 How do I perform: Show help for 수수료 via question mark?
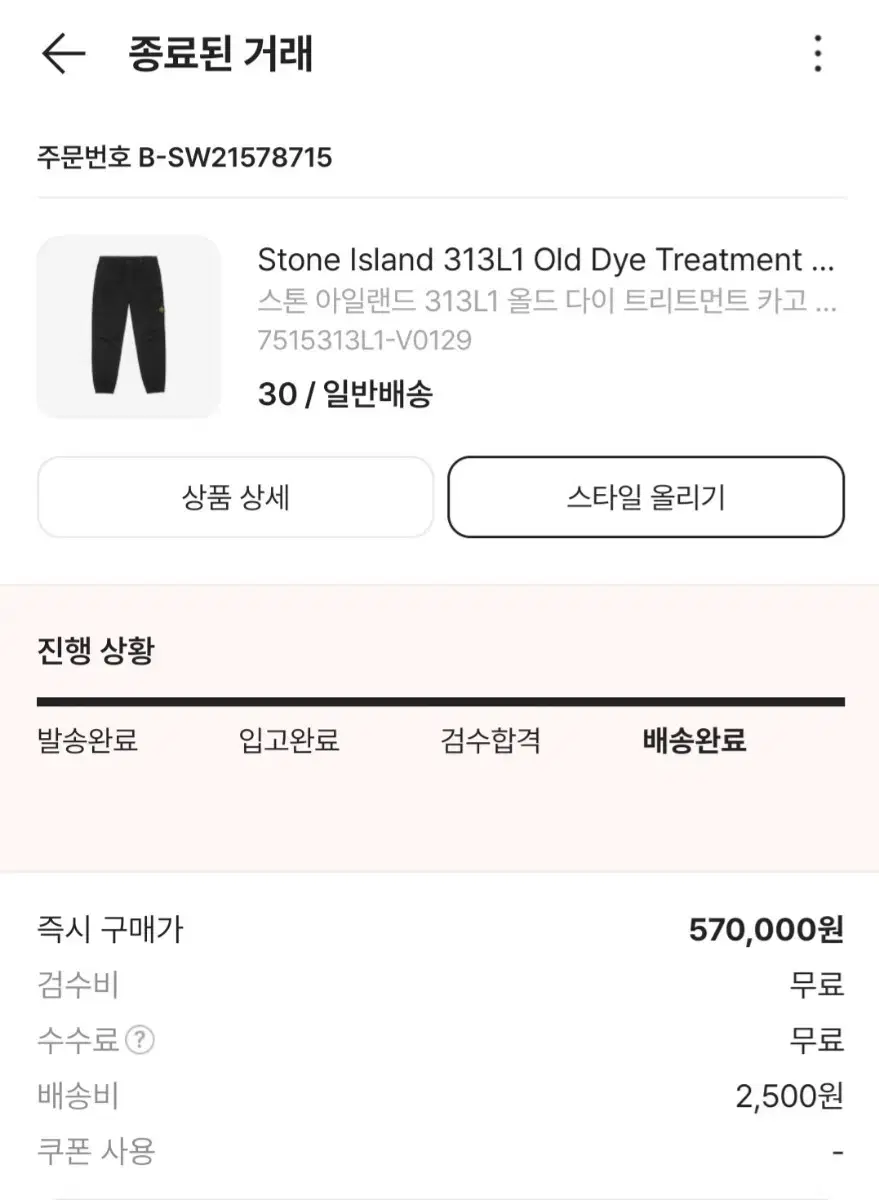(140, 1041)
